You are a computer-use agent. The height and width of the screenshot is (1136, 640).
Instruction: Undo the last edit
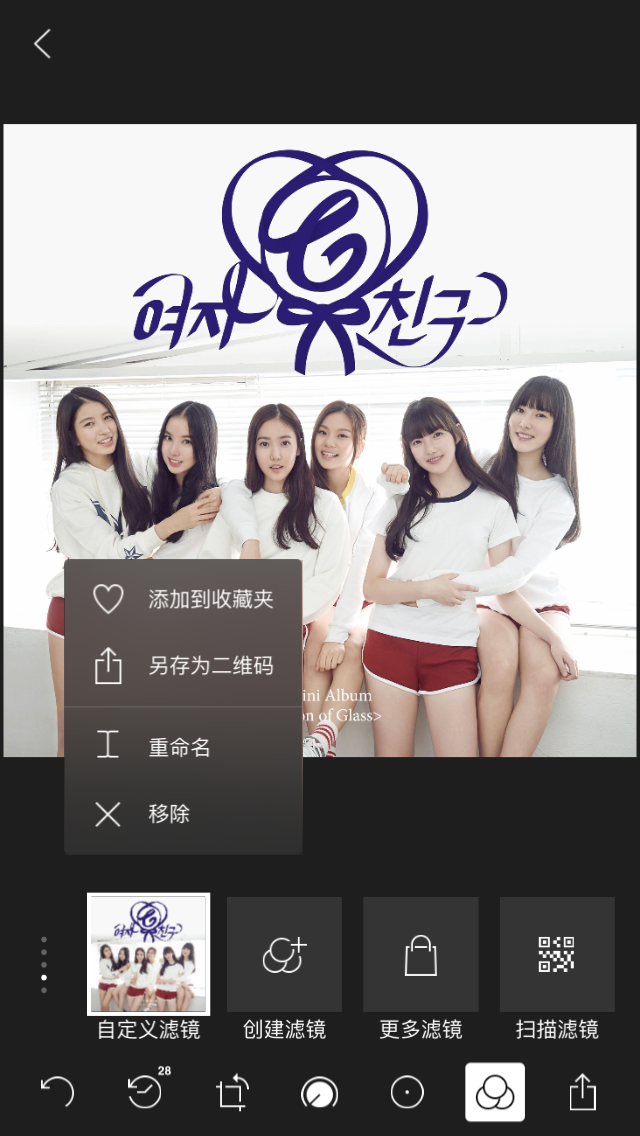(57, 1092)
